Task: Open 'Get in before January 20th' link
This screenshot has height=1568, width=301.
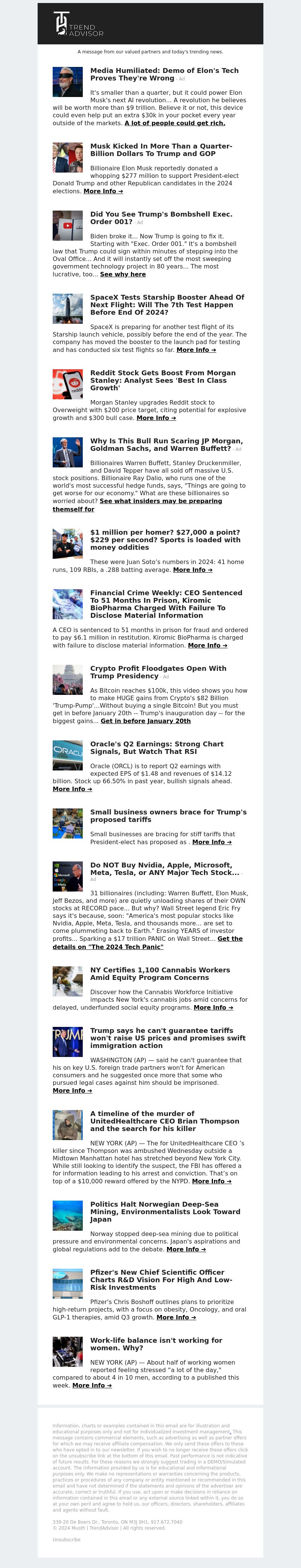Action: pos(145,721)
